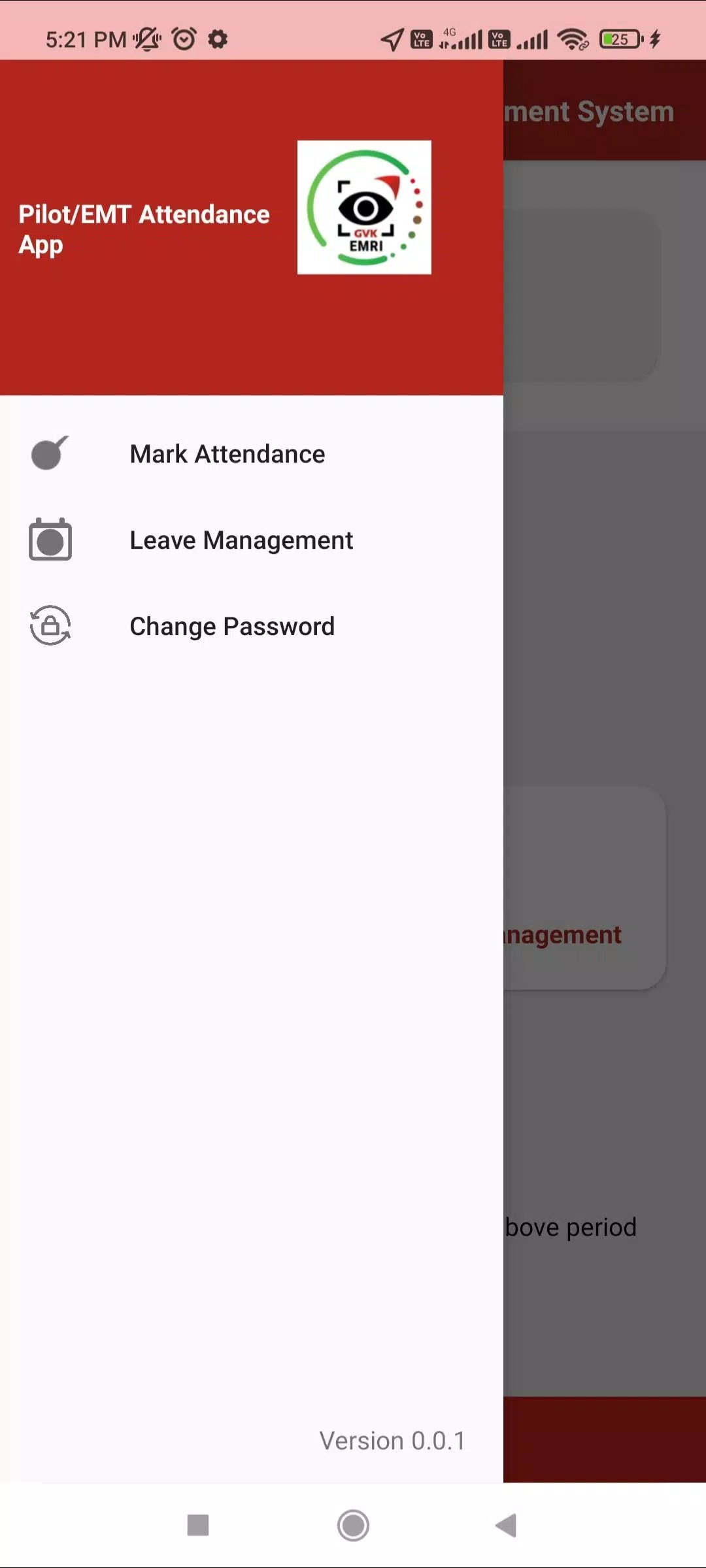Open Leave Management menu item
This screenshot has width=706, height=1568.
(241, 540)
